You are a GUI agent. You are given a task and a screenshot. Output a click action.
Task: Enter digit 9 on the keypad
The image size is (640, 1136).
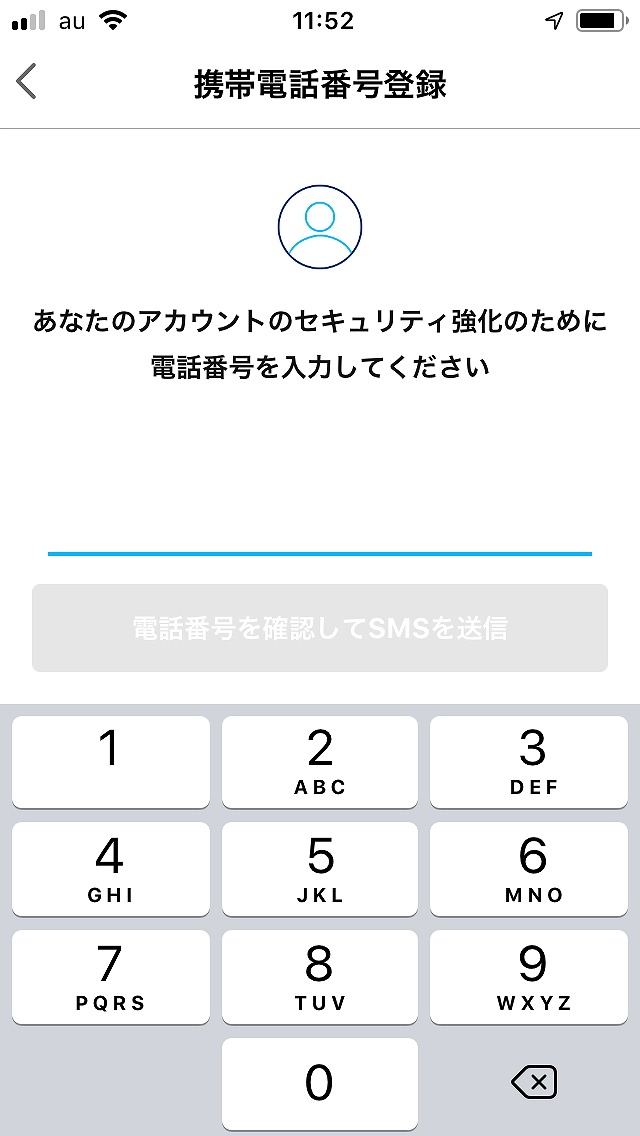pyautogui.click(x=528, y=977)
